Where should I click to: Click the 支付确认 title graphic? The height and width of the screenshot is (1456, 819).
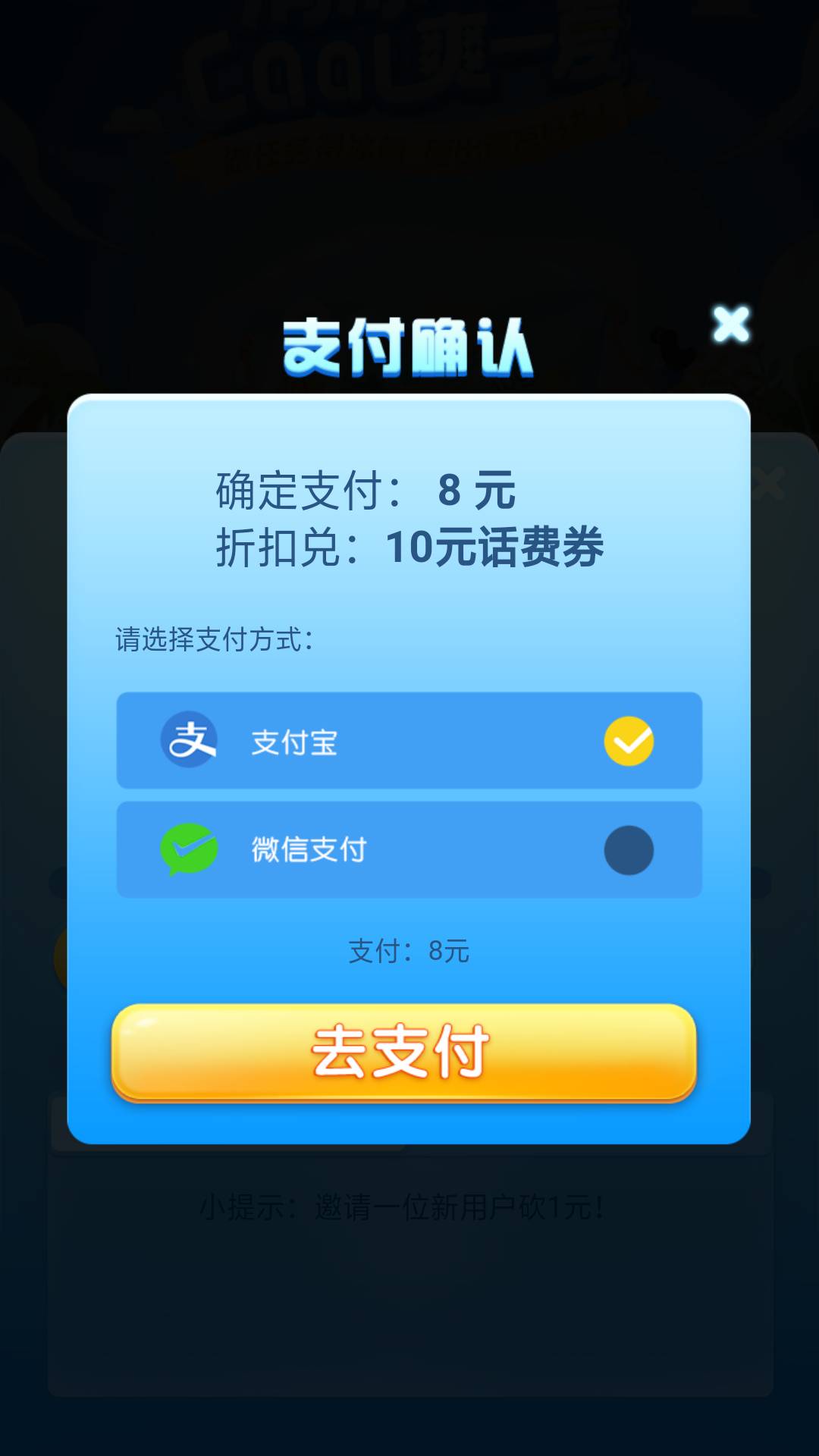[409, 345]
